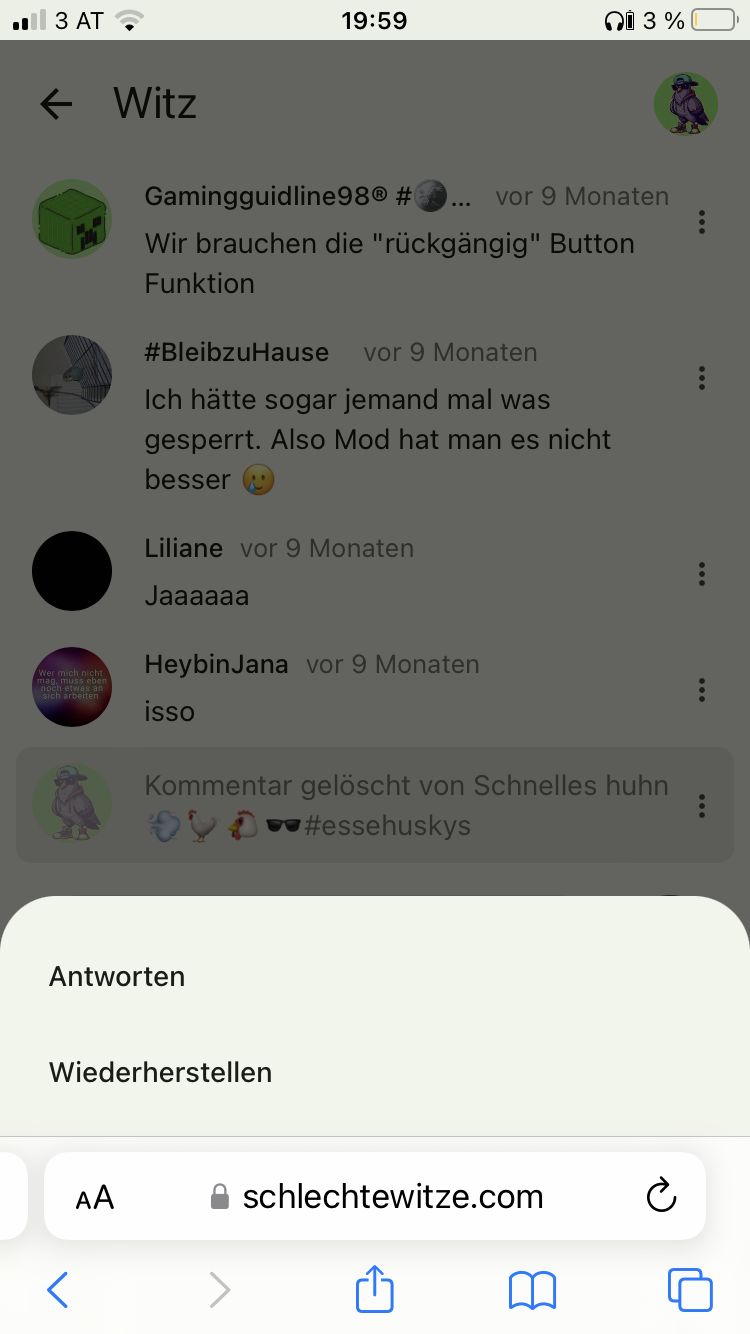Open the AA reader and text options
Viewport: 750px width, 1334px height.
(95, 1198)
